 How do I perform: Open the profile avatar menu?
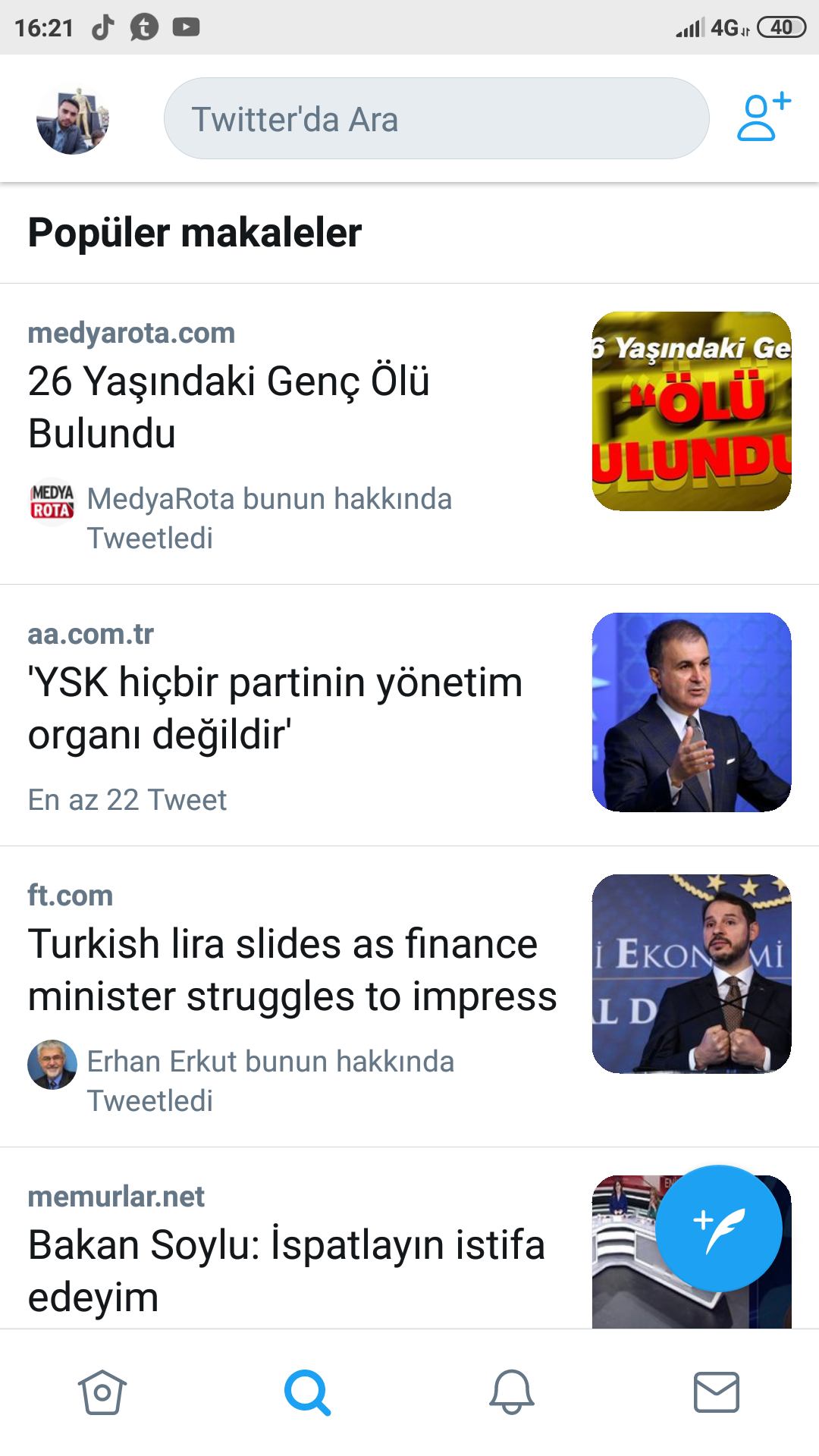point(73,120)
